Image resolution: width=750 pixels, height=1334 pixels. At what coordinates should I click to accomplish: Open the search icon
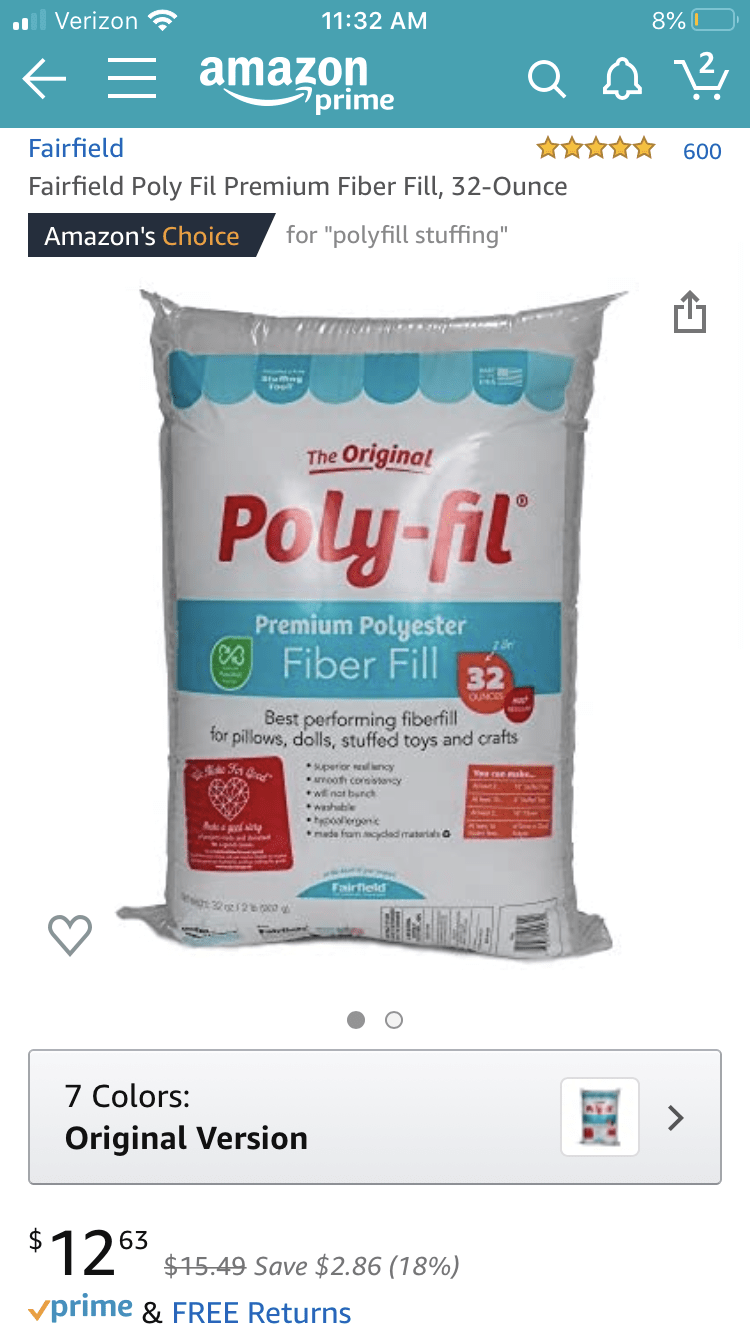click(x=546, y=79)
